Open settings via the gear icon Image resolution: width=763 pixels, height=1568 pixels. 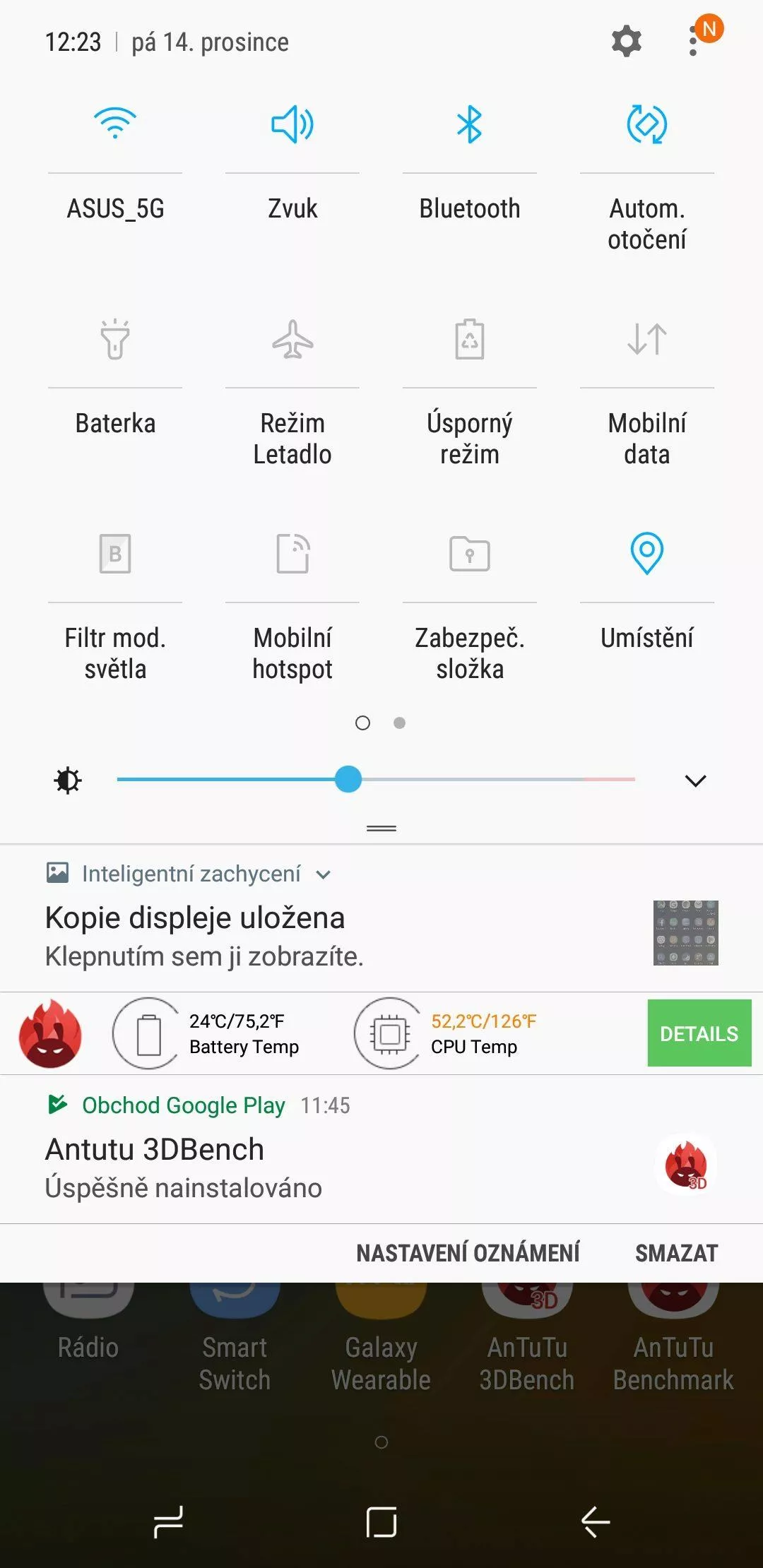pyautogui.click(x=626, y=42)
